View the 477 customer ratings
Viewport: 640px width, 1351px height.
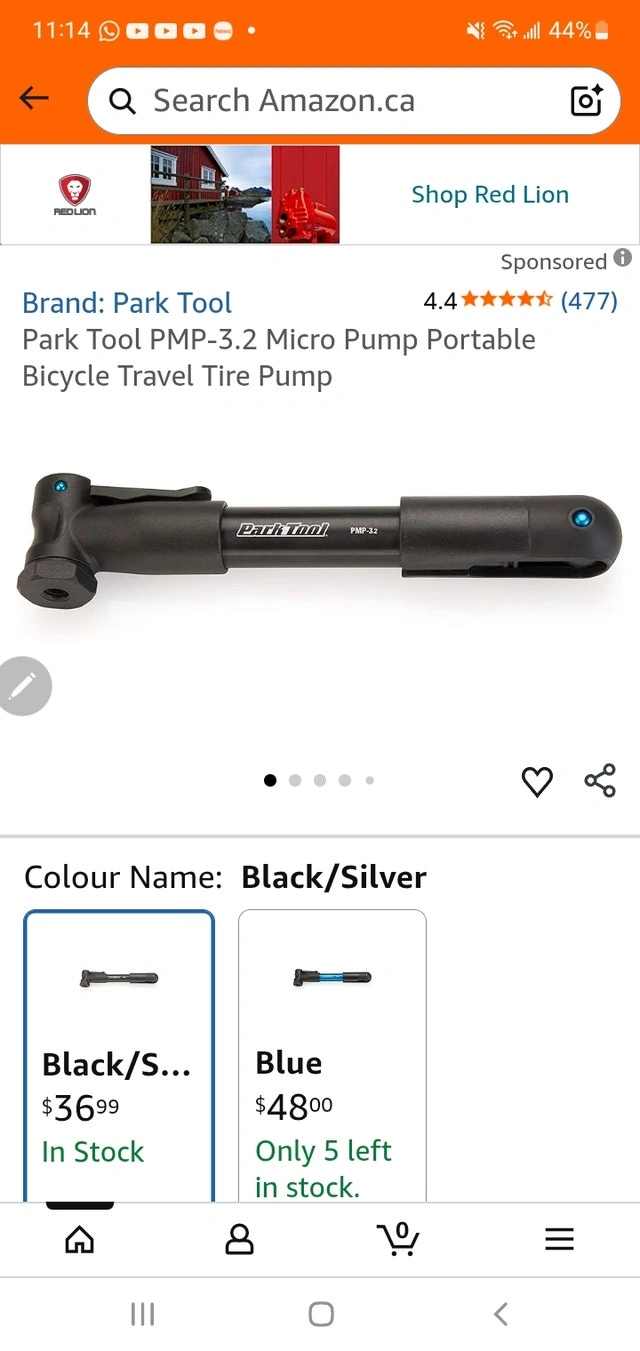pos(588,301)
